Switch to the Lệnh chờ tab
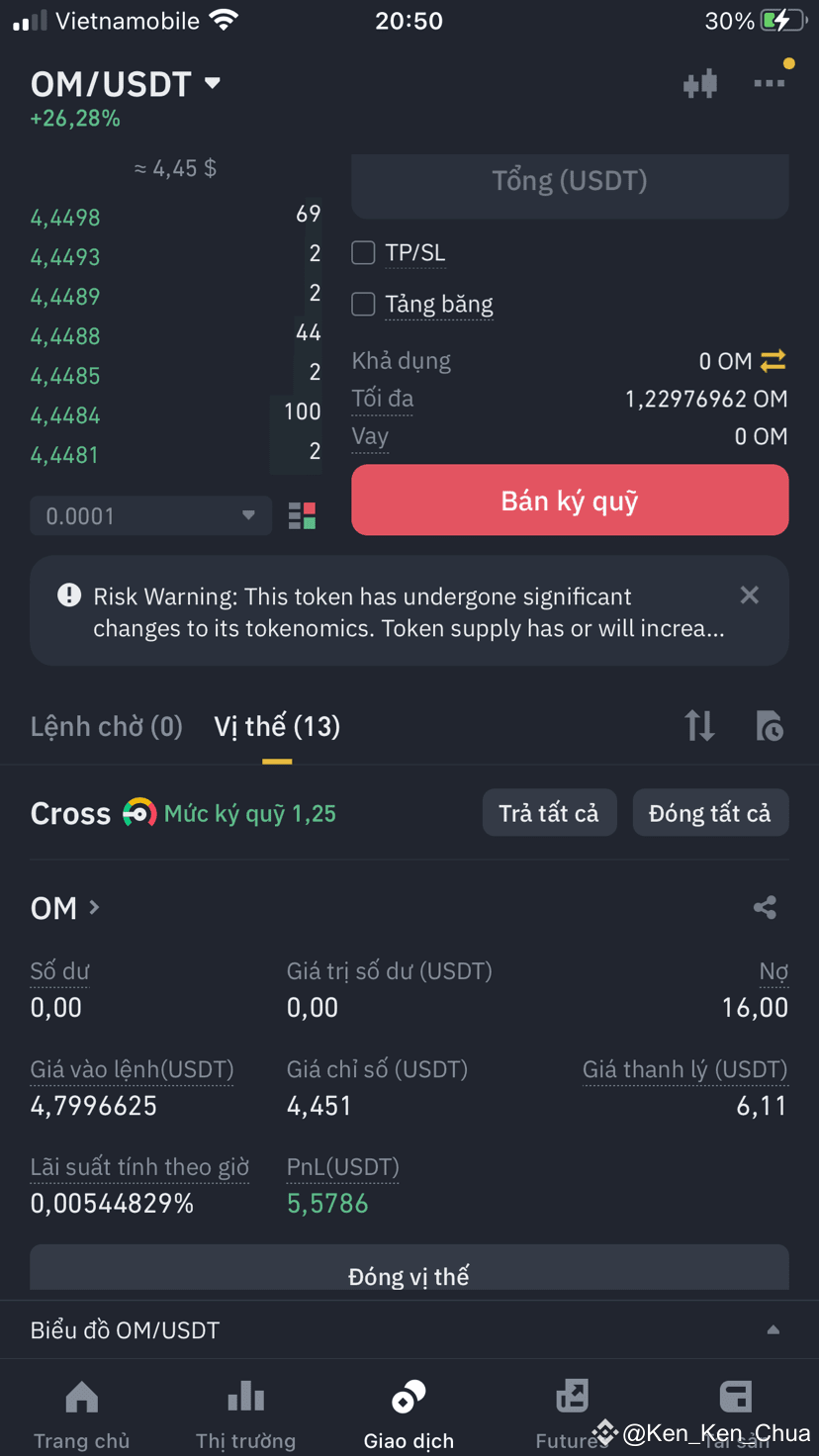Viewport: 819px width, 1456px height. 106,725
